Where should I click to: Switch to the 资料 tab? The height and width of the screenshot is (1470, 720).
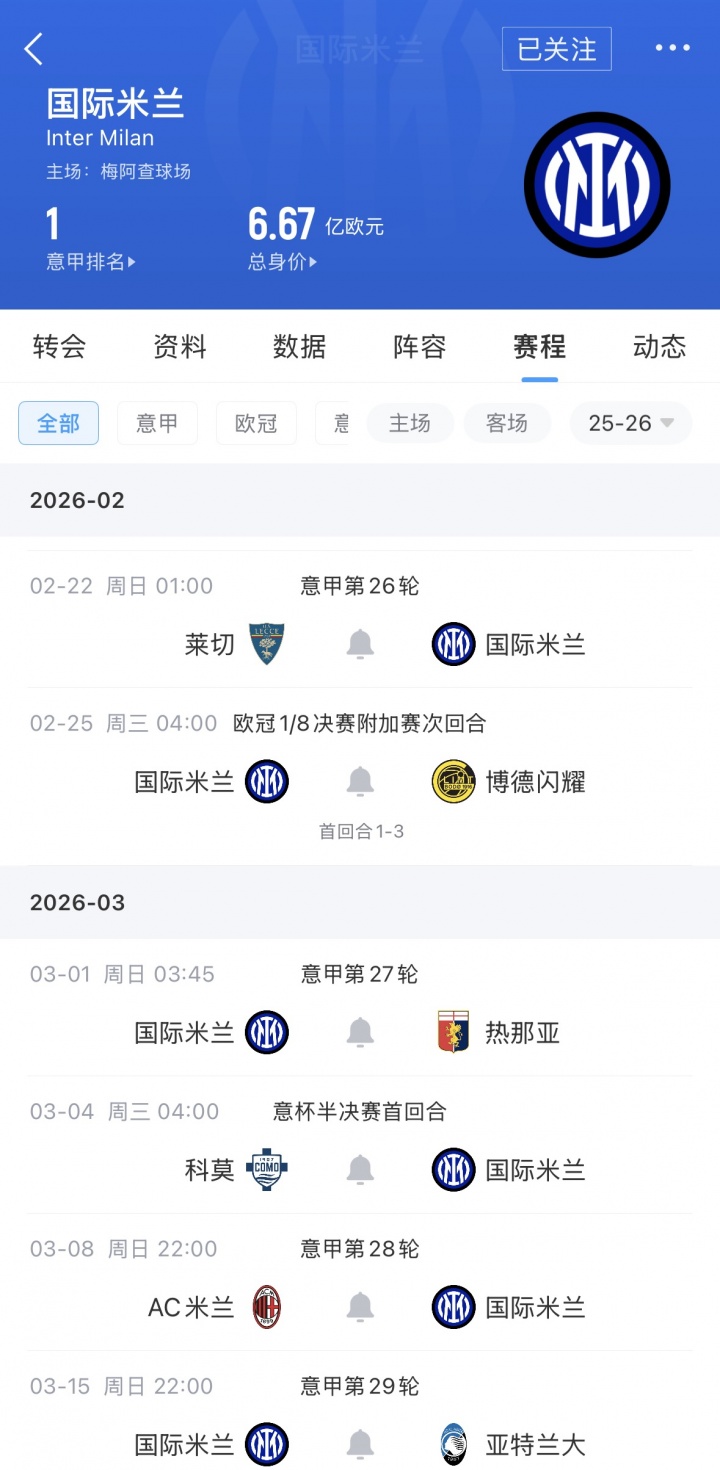(x=179, y=347)
